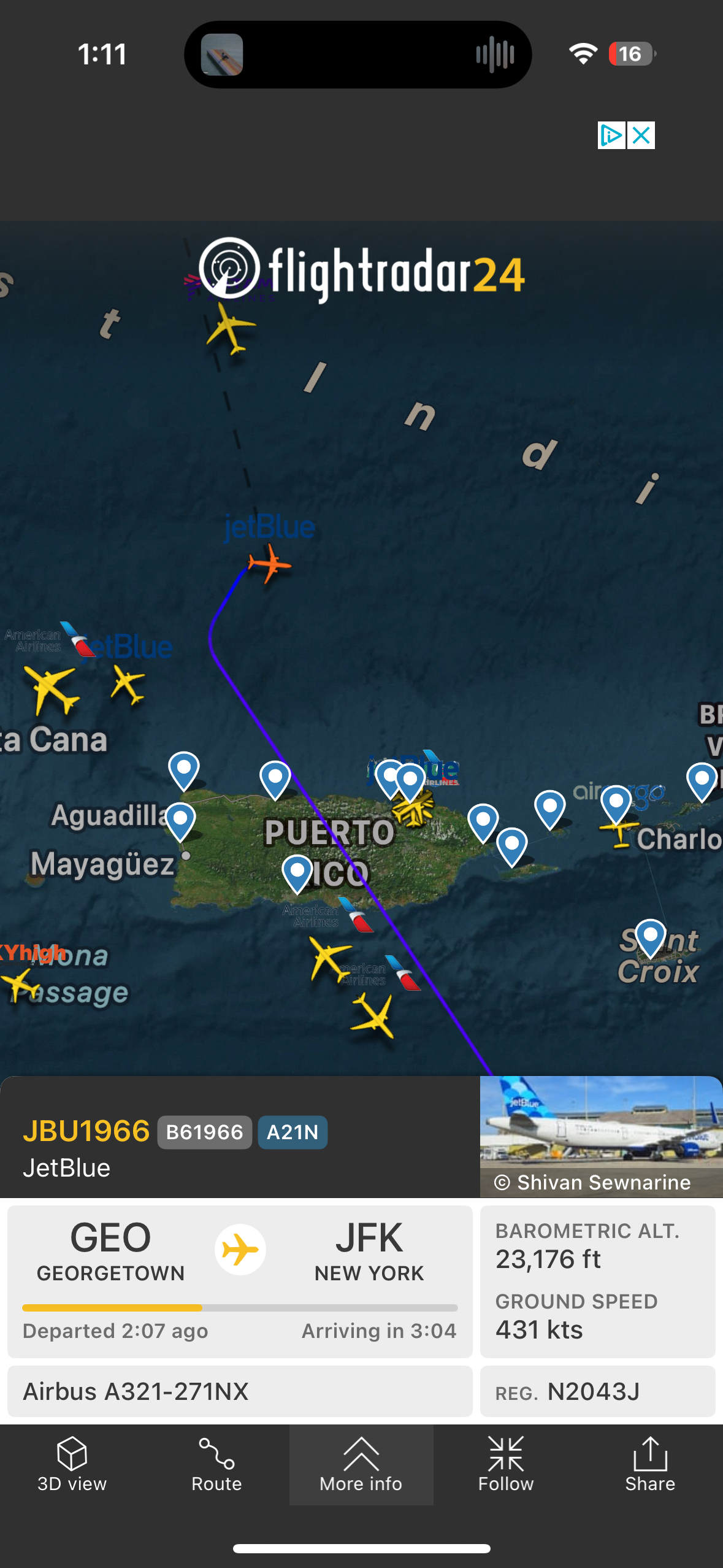Image resolution: width=723 pixels, height=1568 pixels.
Task: Follow this flight on the map
Action: (x=506, y=1464)
